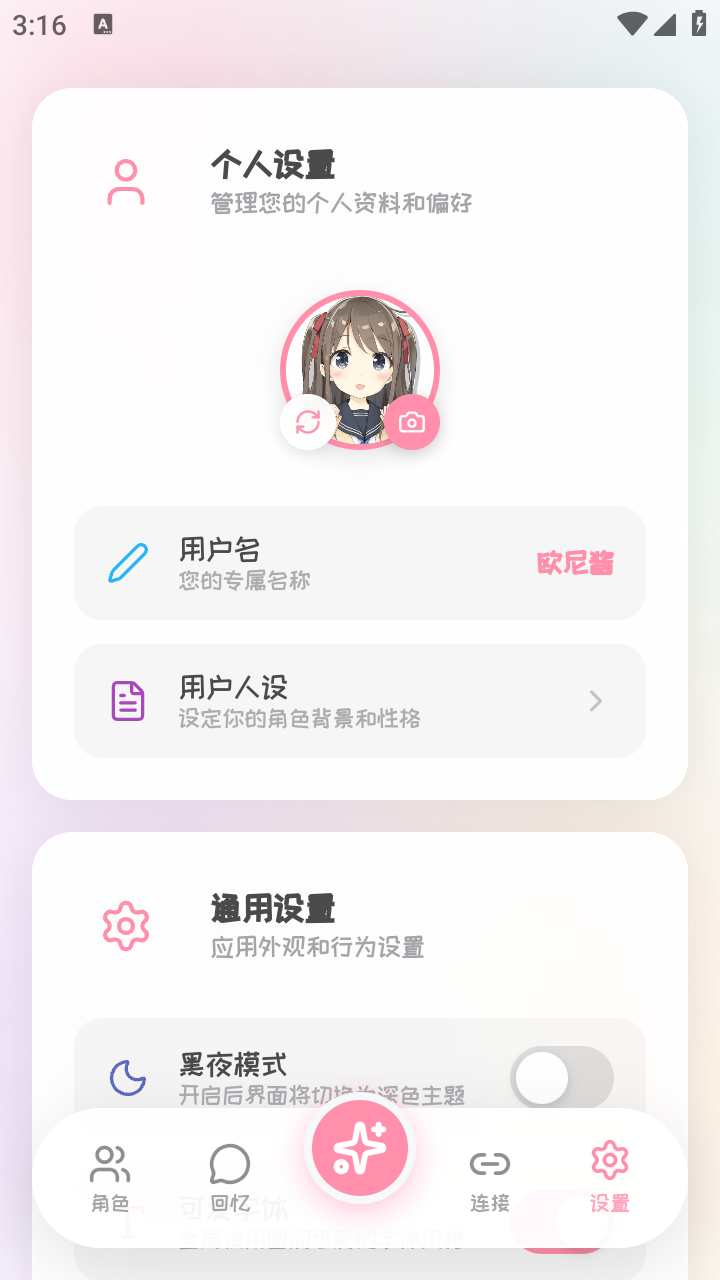This screenshot has height=1280, width=720.
Task: Click the document icon beside 用户人设
Action: tap(127, 700)
